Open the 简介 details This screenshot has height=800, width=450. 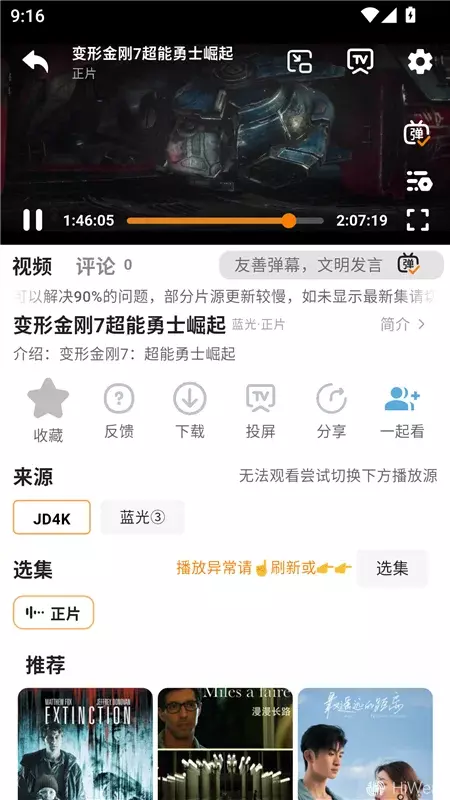click(x=403, y=324)
